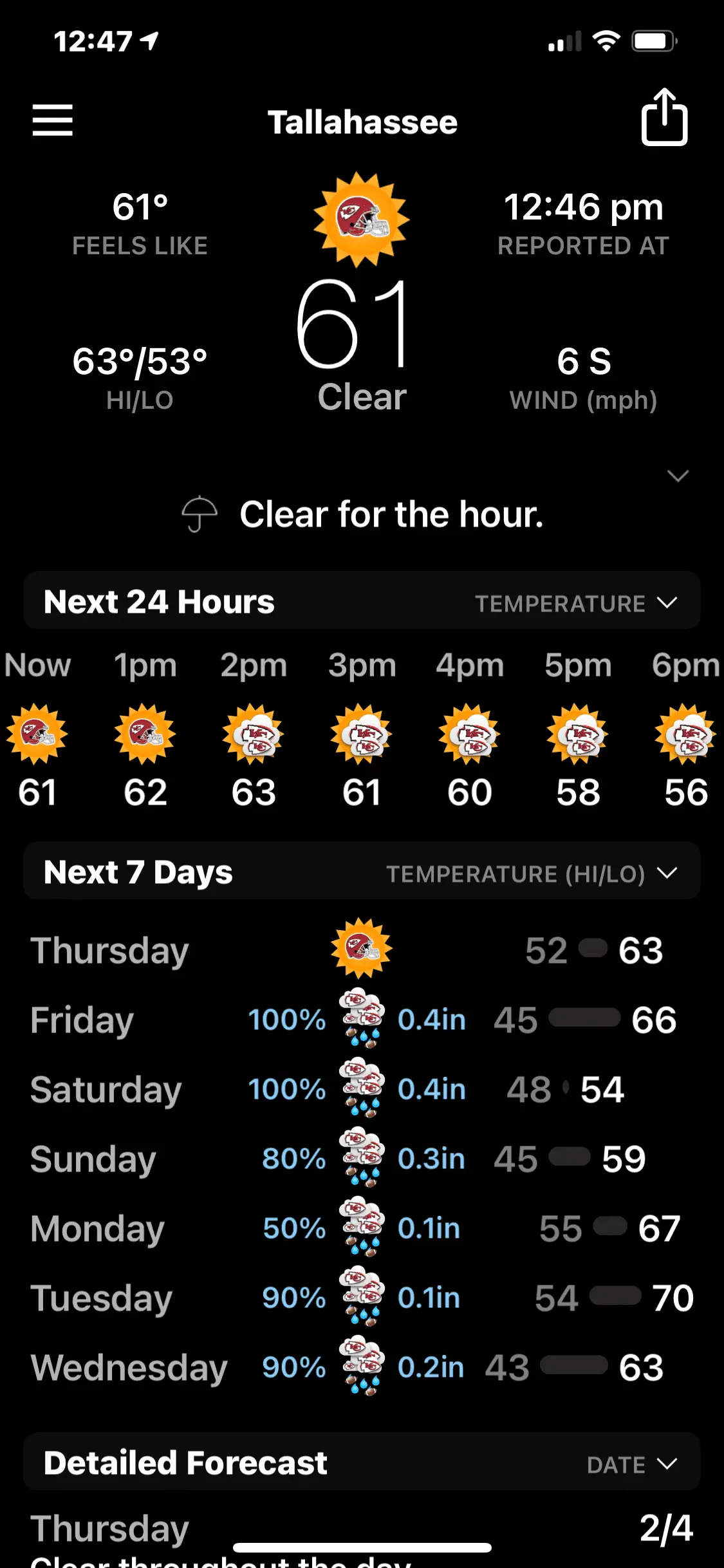The height and width of the screenshot is (1568, 724).
Task: View Saturday's forecast details
Action: [362, 1089]
